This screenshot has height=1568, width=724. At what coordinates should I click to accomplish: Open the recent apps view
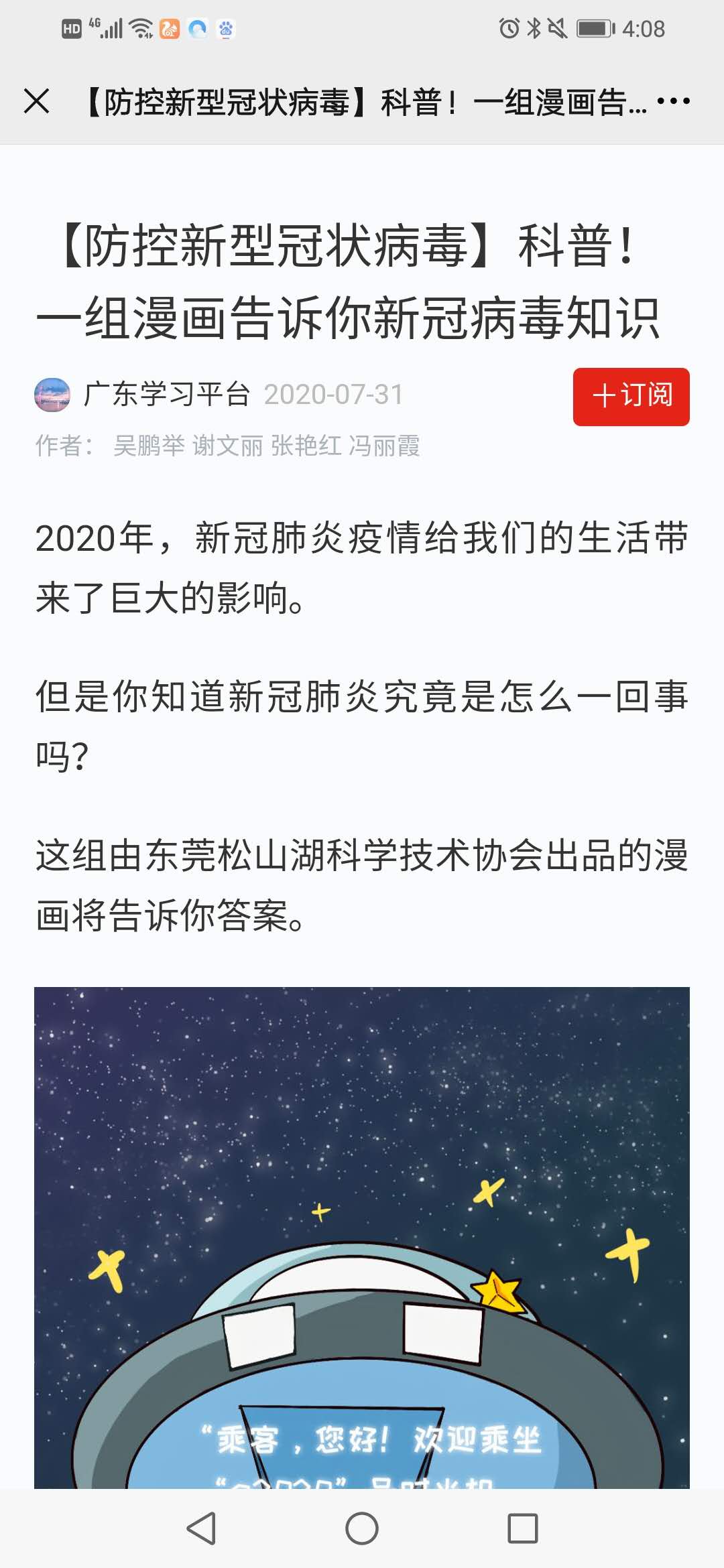(x=522, y=1528)
